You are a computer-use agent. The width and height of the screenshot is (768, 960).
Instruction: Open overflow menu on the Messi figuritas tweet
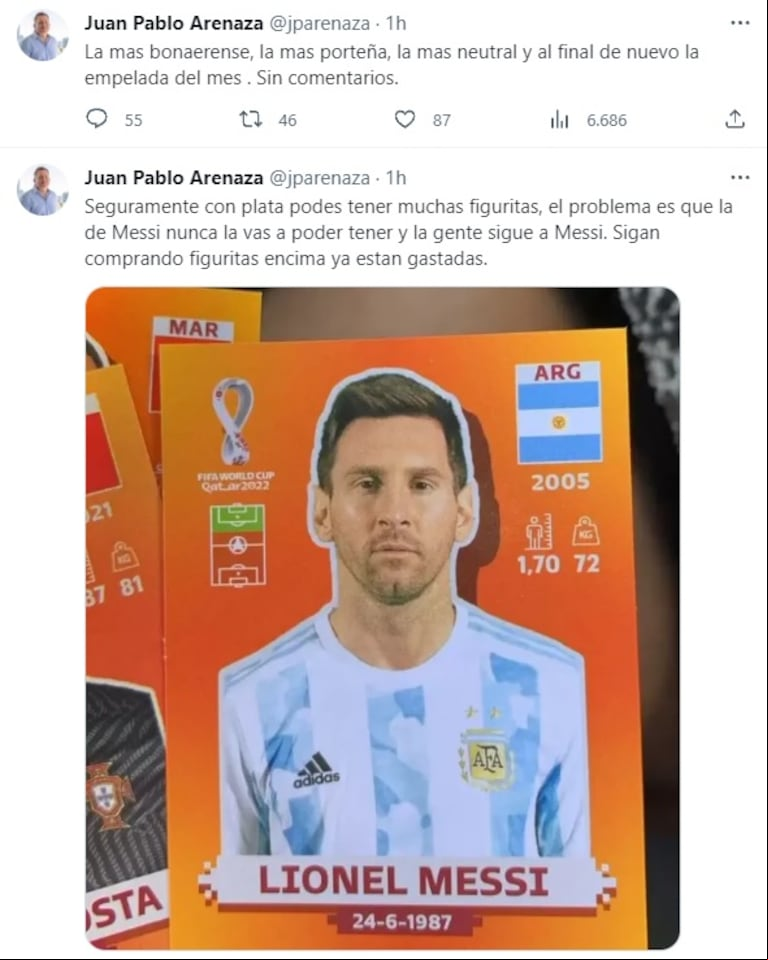740,178
